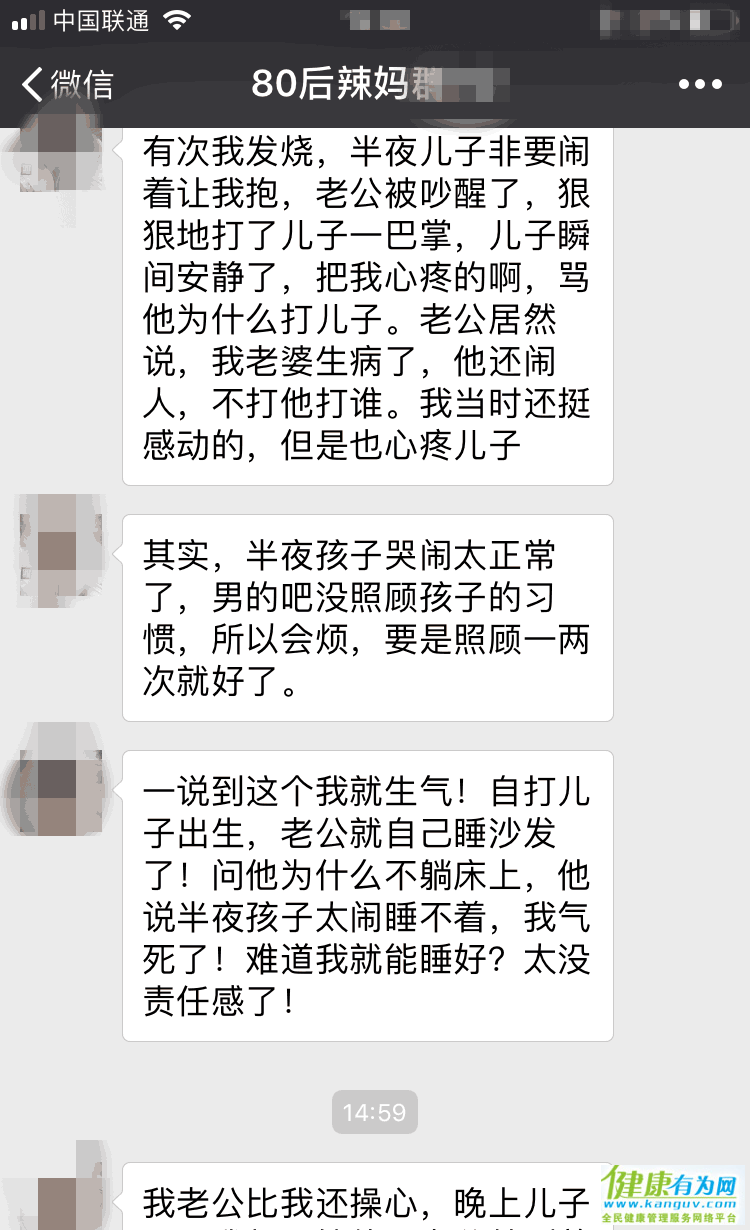Screen dimensions: 750x1230
Task: Open the group chat overflow menu
Action: [700, 84]
